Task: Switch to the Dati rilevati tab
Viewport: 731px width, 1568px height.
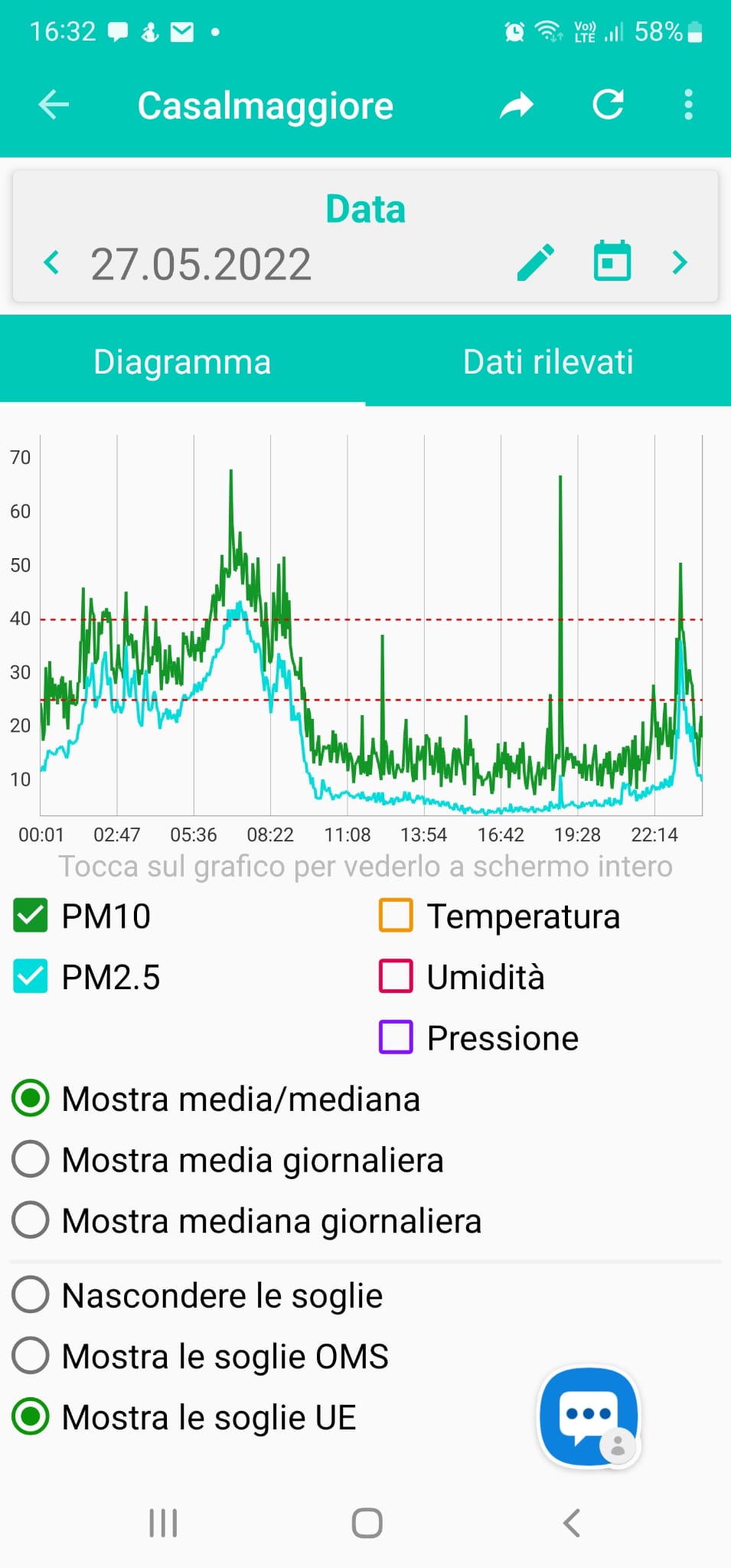Action: (548, 361)
